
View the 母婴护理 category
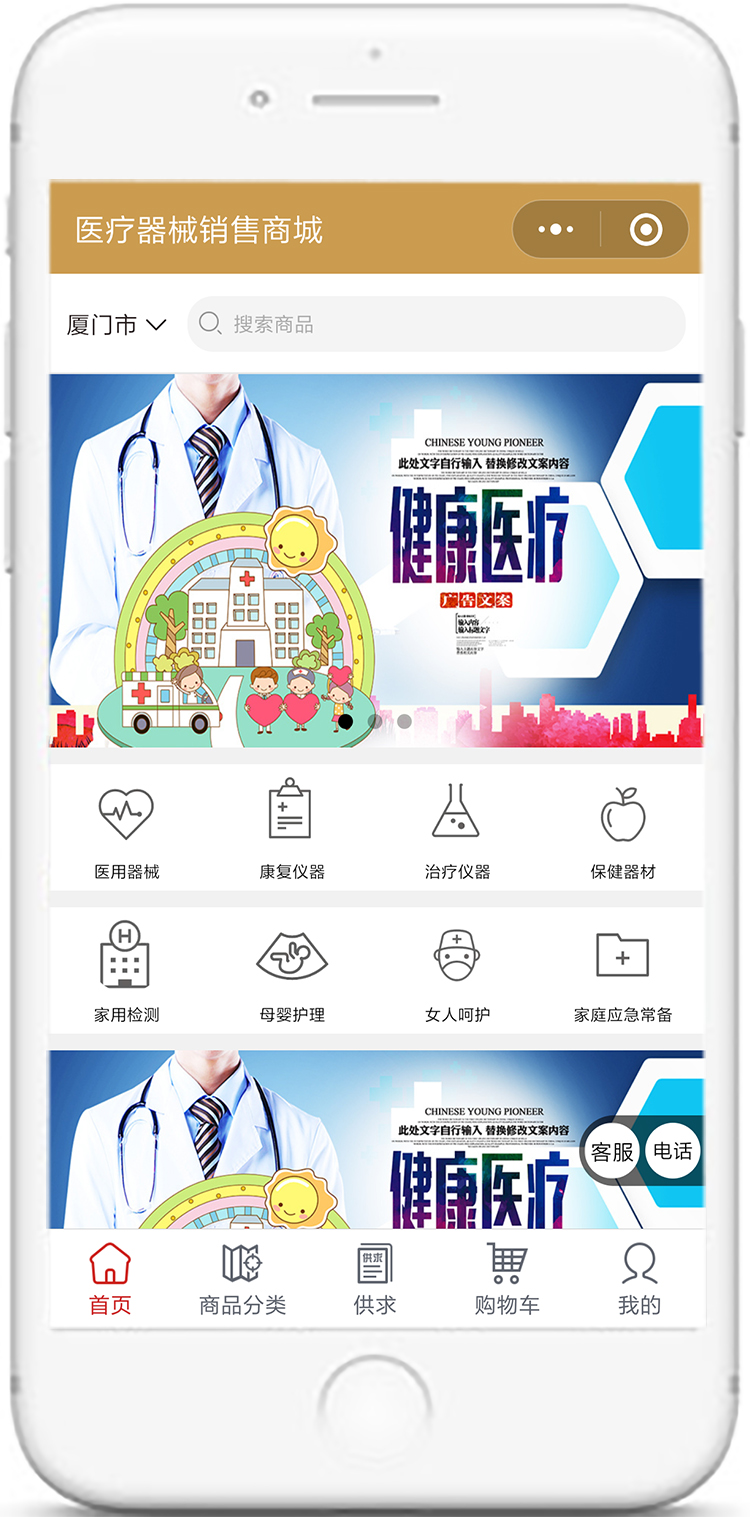[291, 972]
